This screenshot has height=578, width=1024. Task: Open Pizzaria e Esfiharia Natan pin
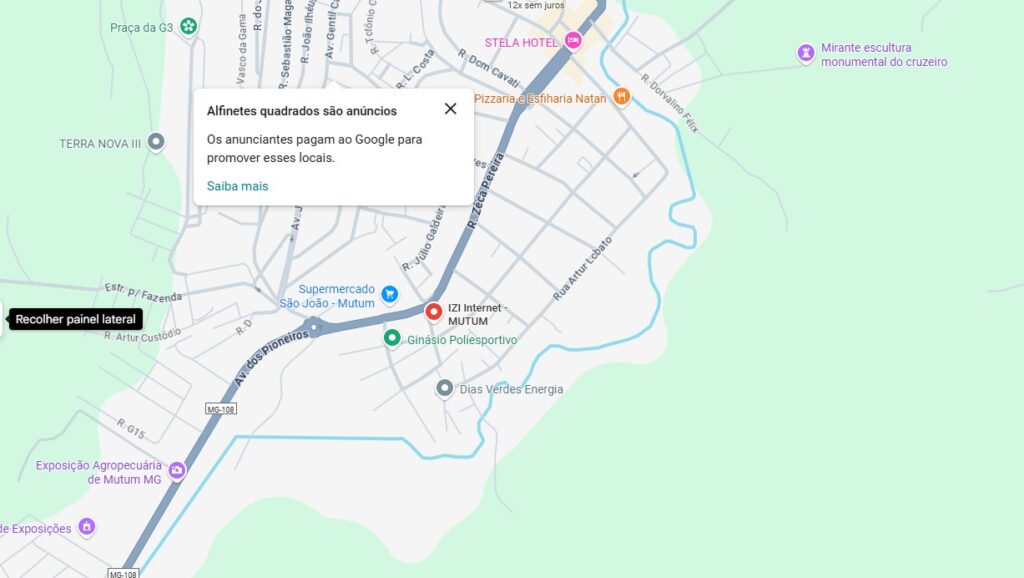point(622,97)
